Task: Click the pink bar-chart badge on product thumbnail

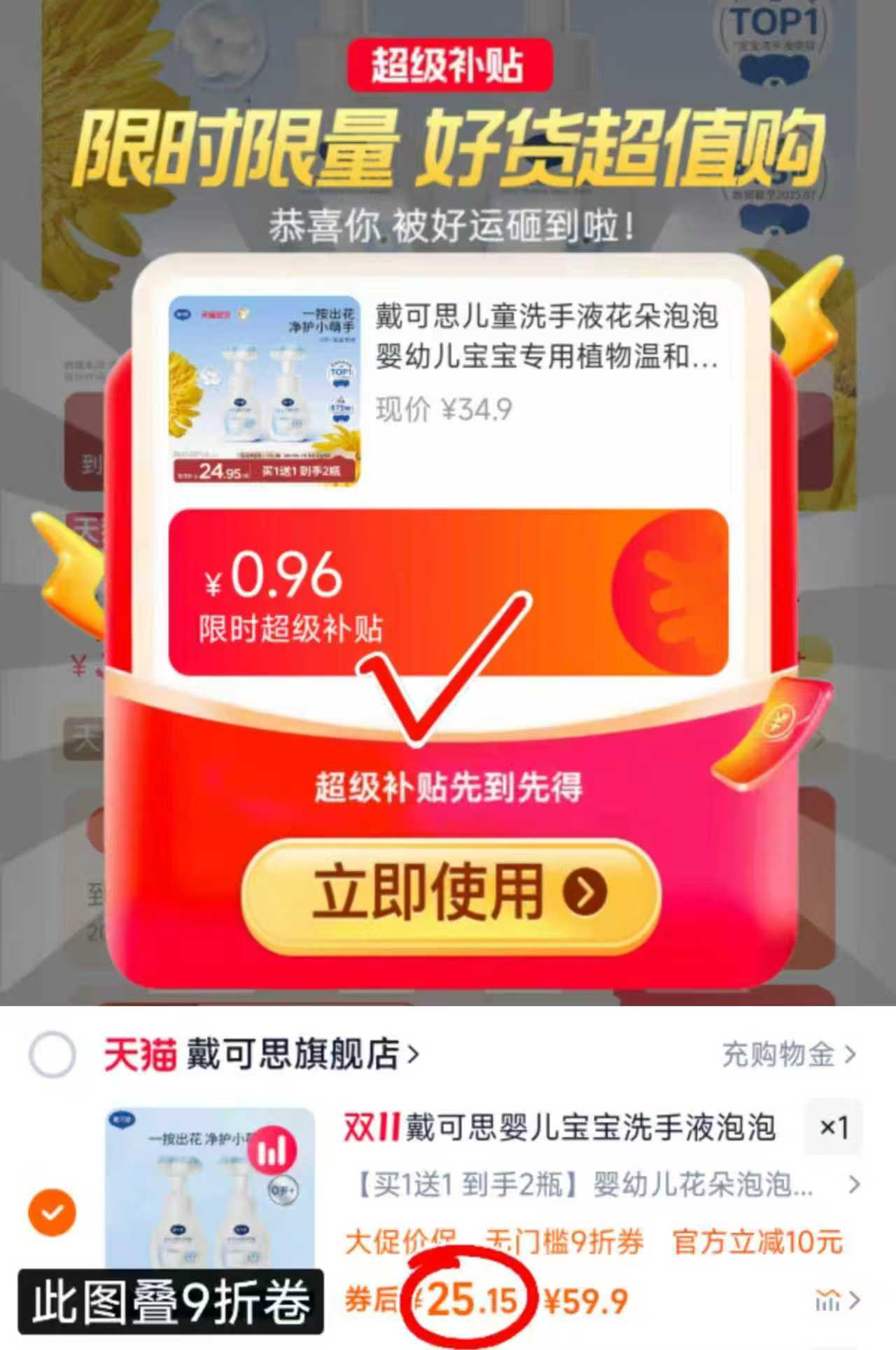Action: click(x=273, y=1148)
